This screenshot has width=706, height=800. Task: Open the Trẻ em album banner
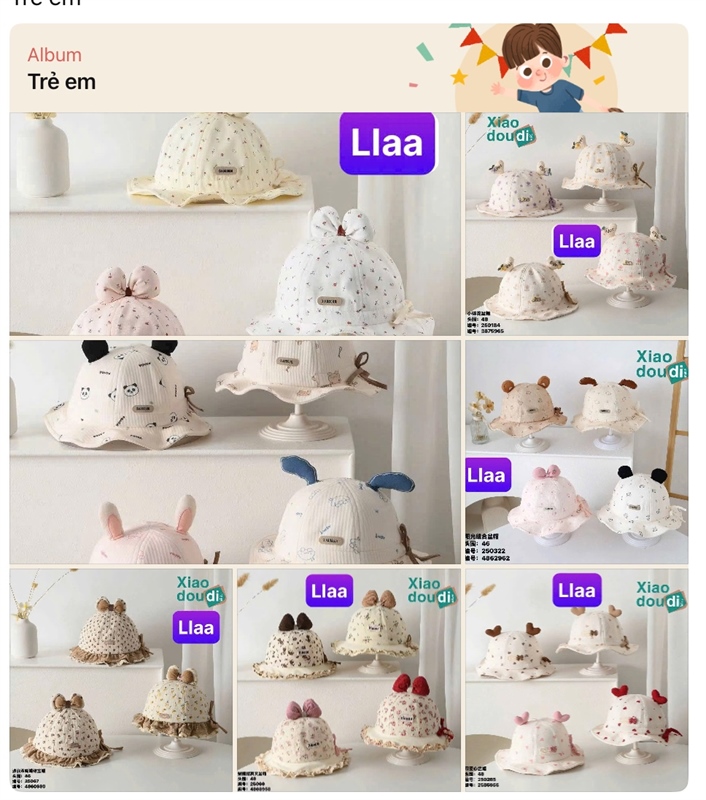(x=348, y=67)
